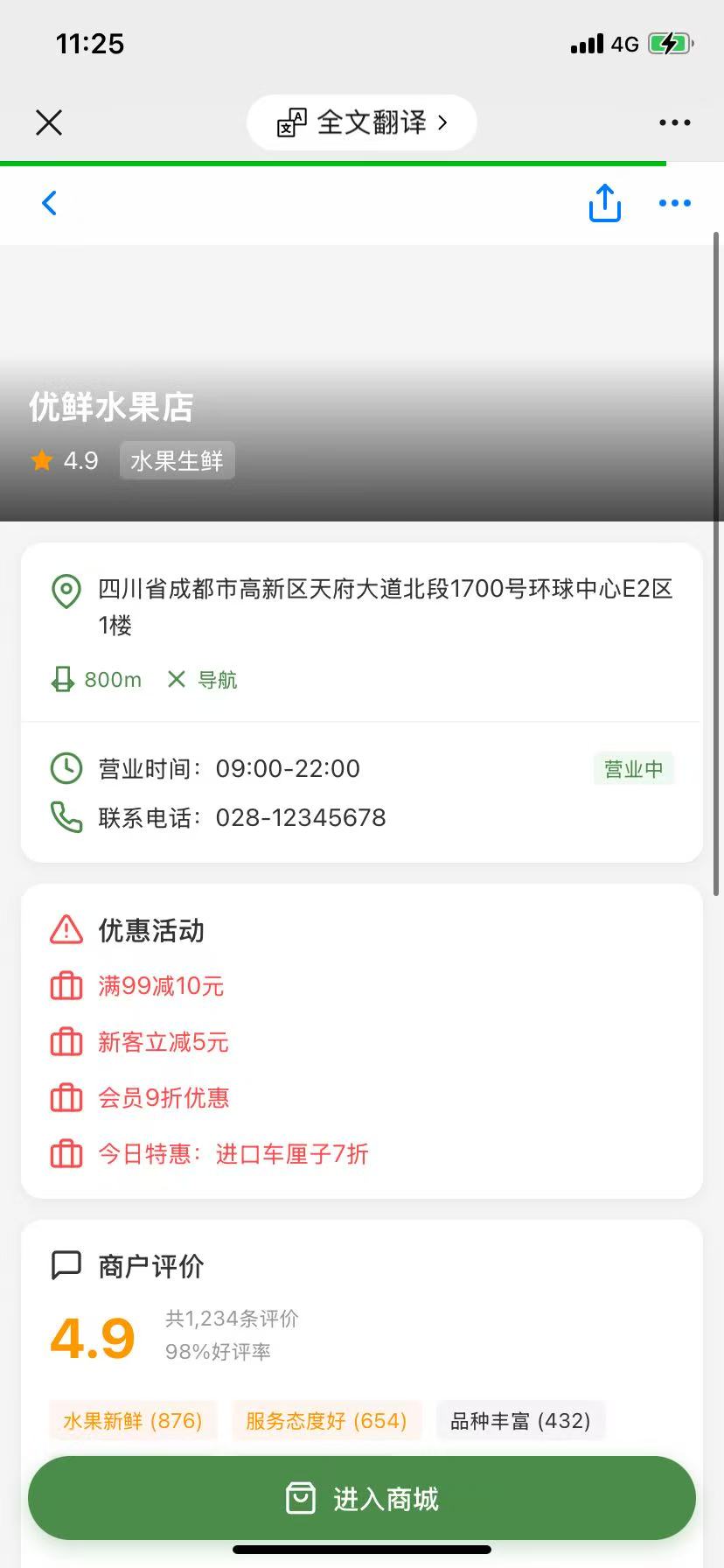Tap the 全文翻译 translate button
Image resolution: width=724 pixels, height=1568 pixels.
pos(362,122)
